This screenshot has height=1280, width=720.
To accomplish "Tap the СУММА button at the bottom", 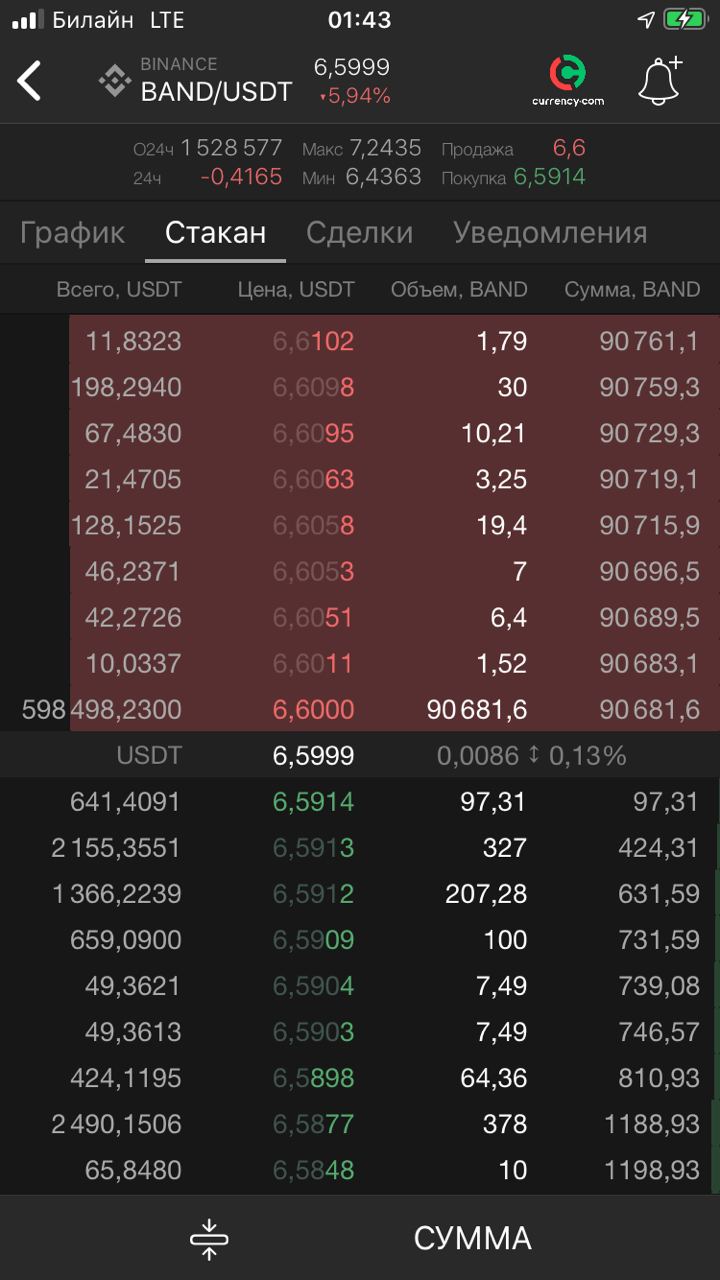I will (x=472, y=1238).
